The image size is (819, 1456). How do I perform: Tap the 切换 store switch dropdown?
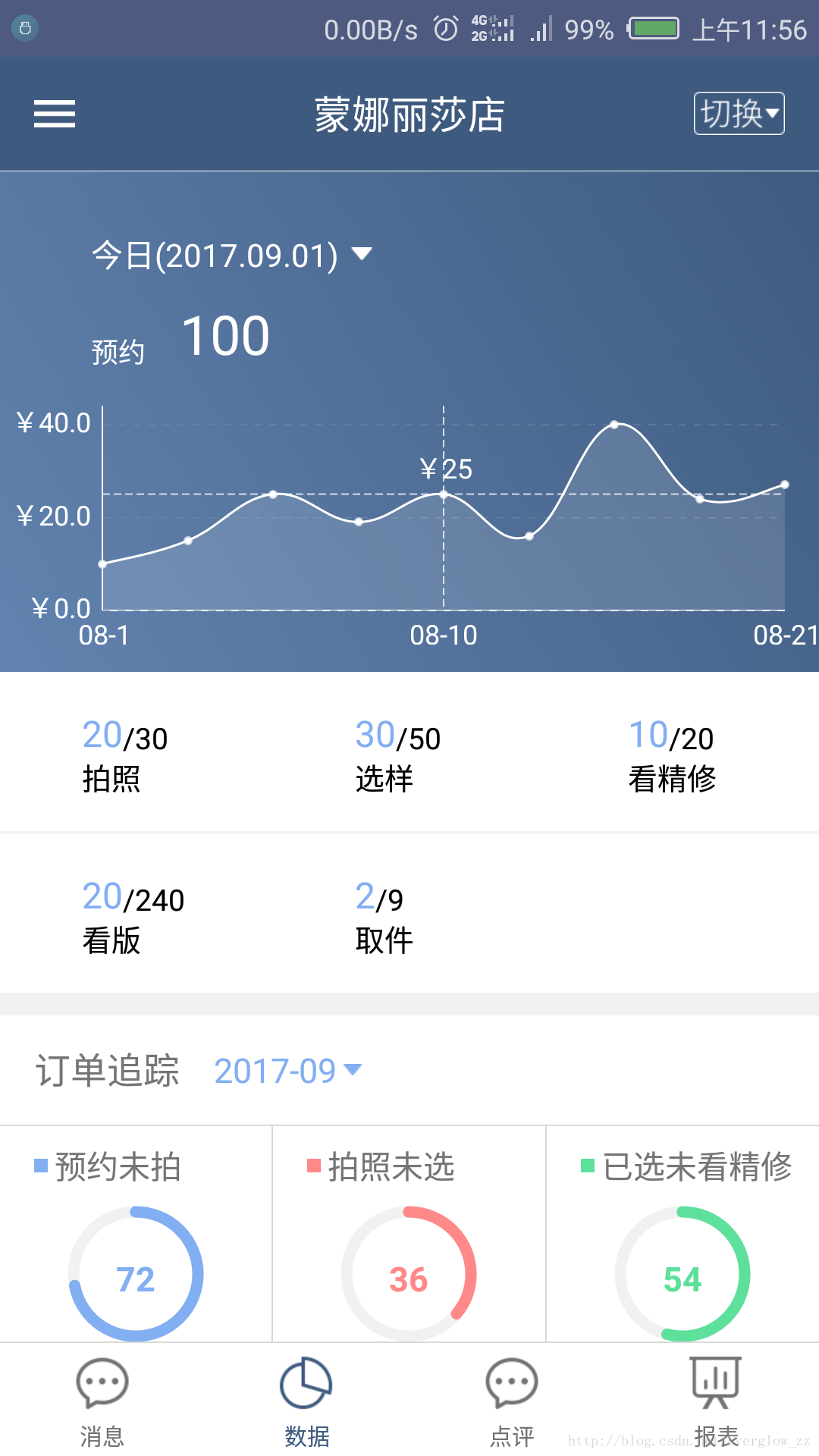coord(739,114)
